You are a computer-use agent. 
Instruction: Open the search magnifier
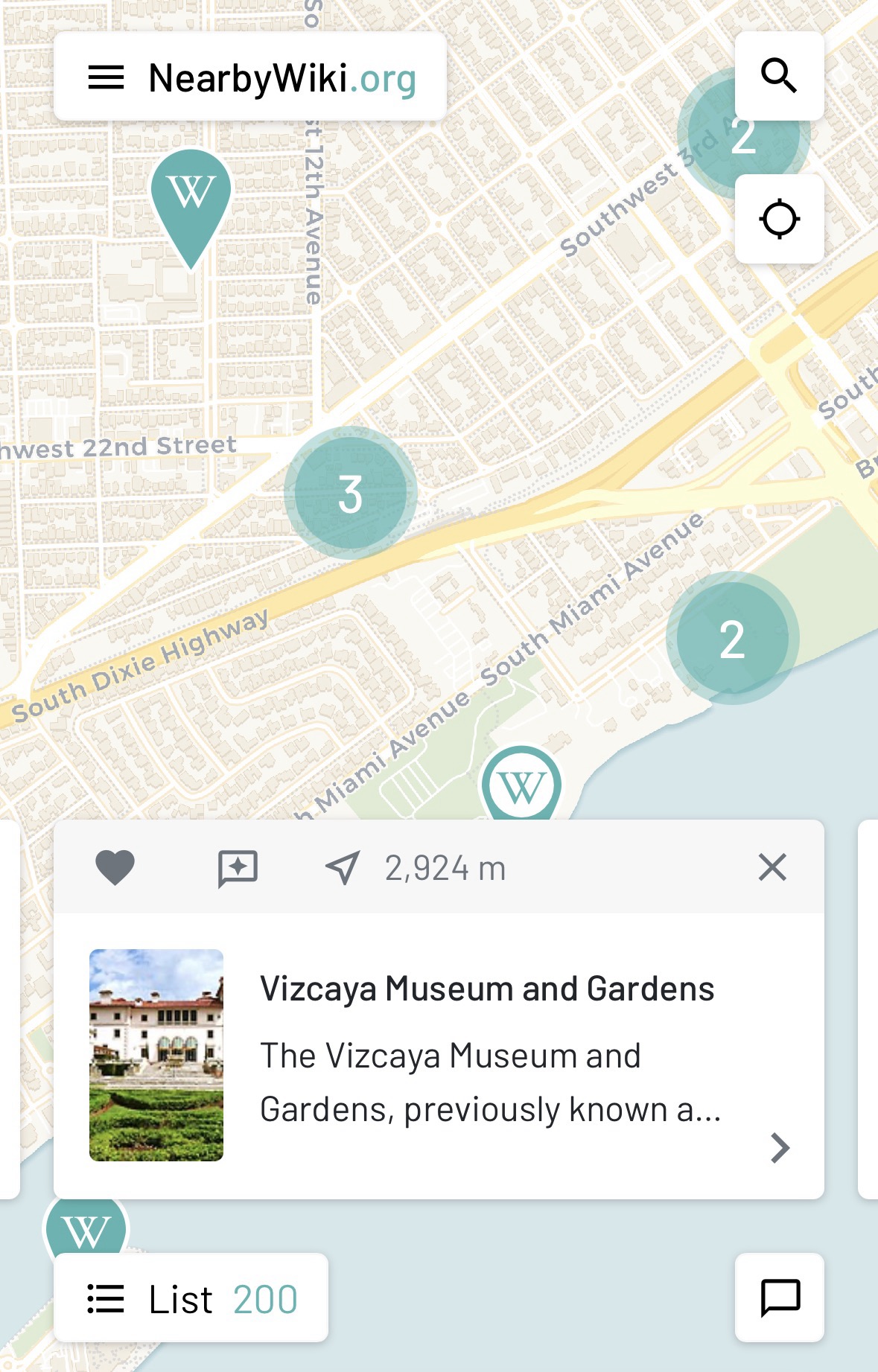(779, 76)
